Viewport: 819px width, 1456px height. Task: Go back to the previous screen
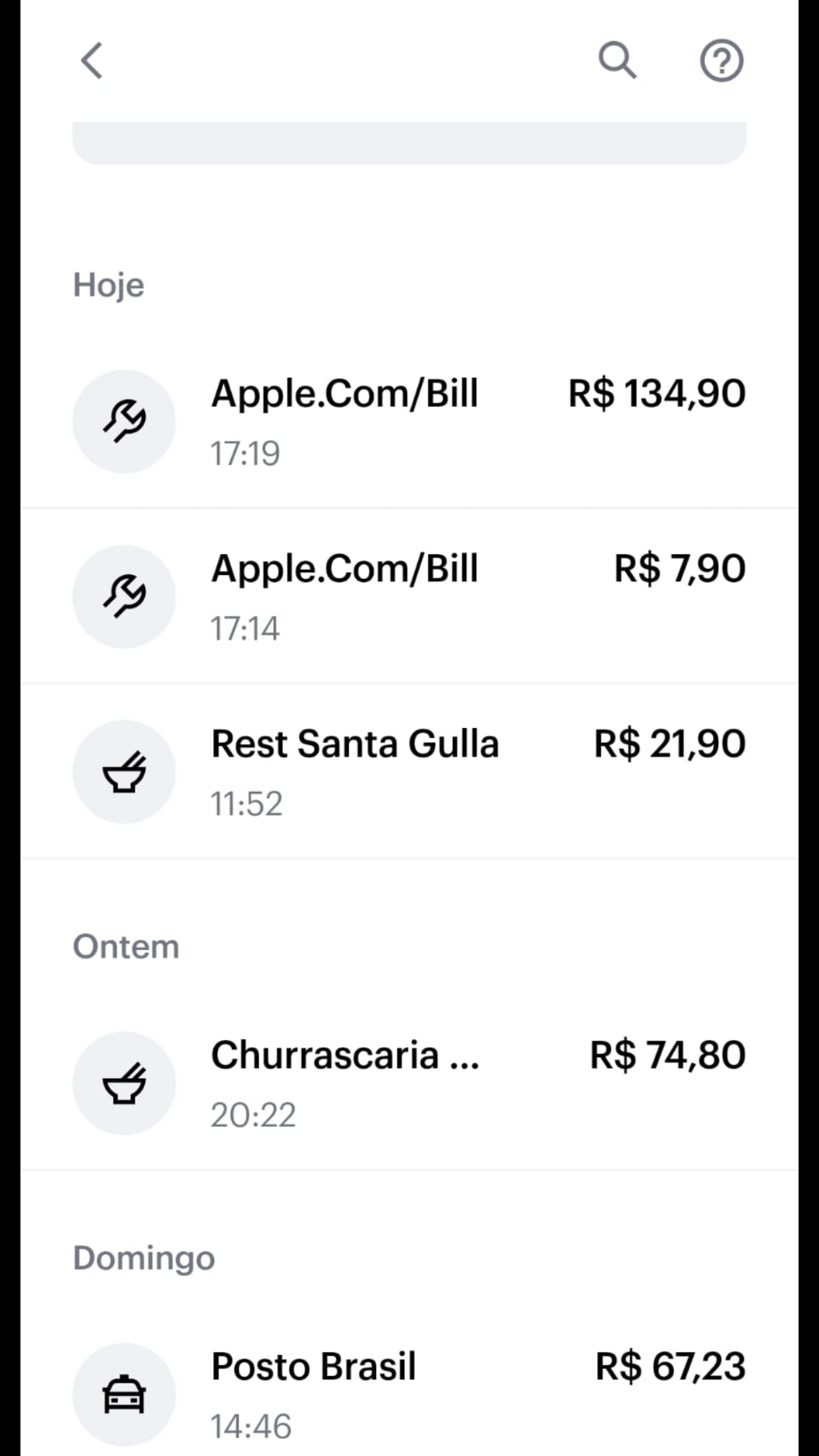[92, 61]
